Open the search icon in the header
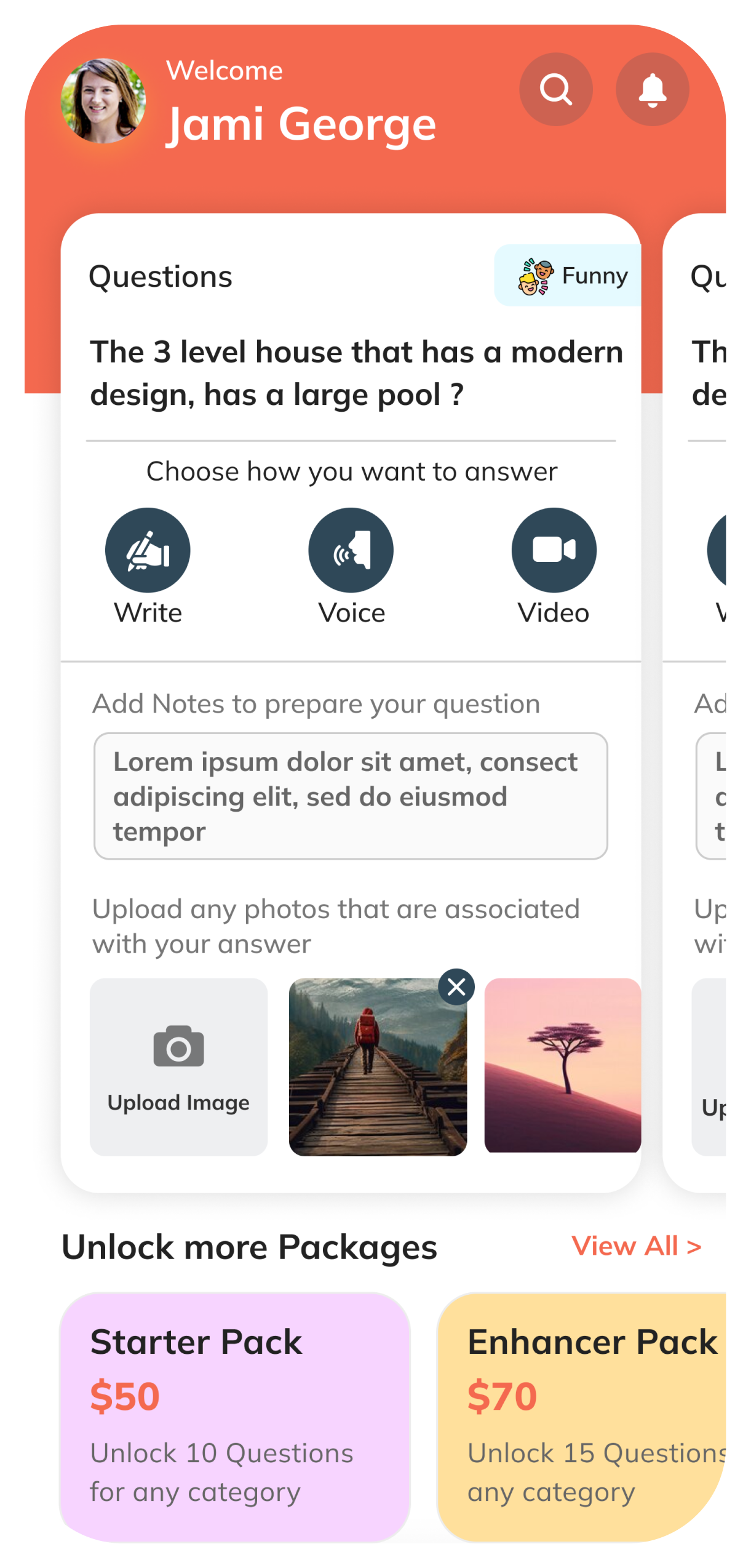 (x=555, y=90)
